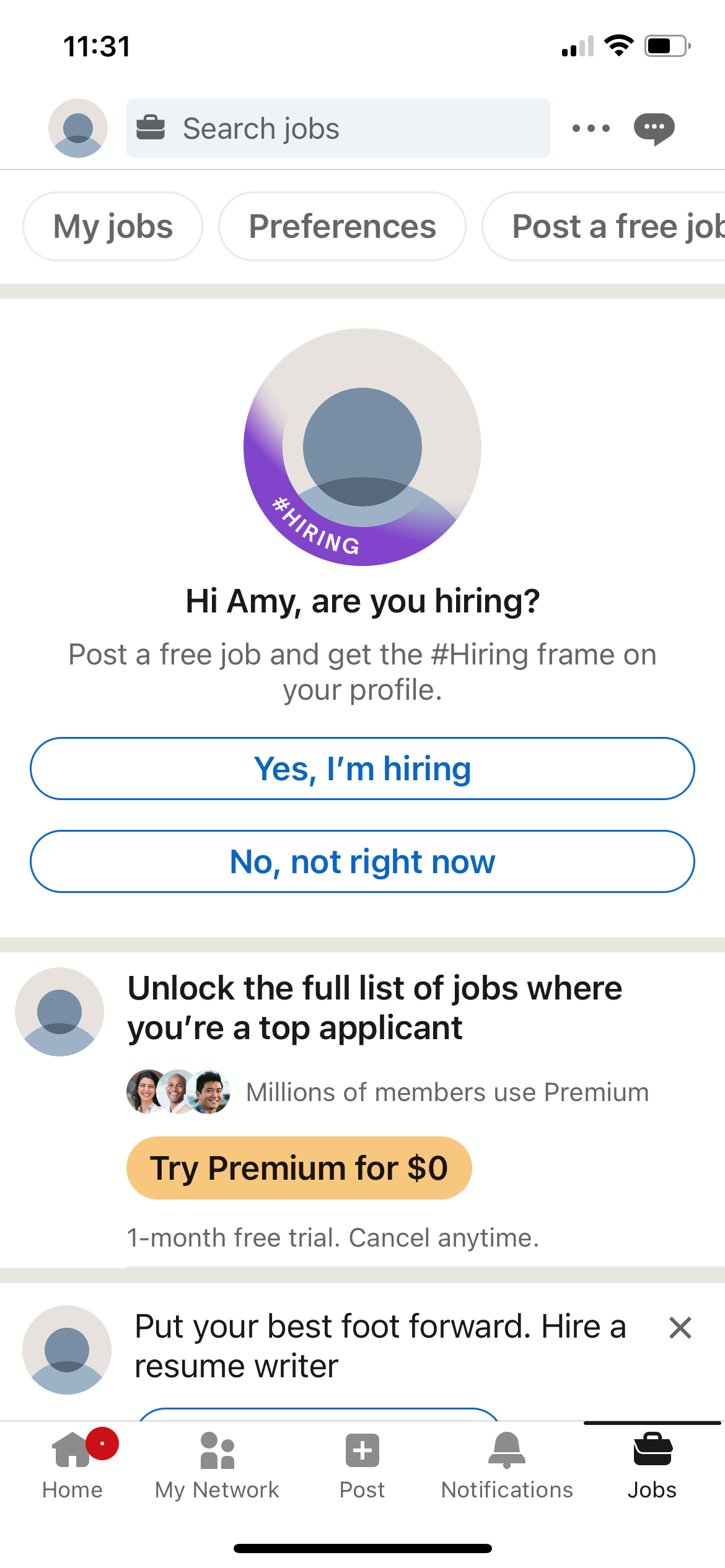This screenshot has width=725, height=1568.
Task: Switch to the My jobs tab
Action: 113,226
